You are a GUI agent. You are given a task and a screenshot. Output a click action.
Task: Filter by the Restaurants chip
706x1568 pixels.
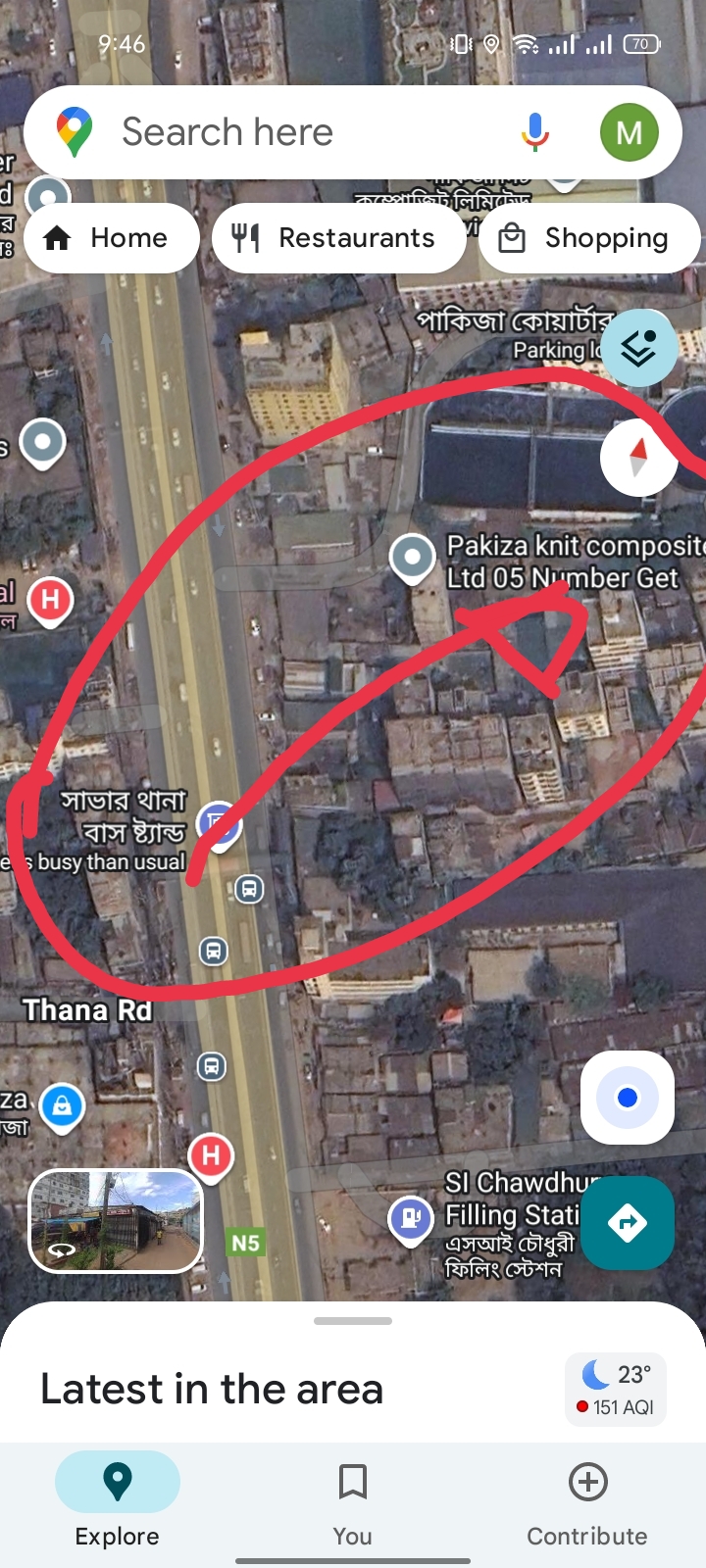point(338,238)
